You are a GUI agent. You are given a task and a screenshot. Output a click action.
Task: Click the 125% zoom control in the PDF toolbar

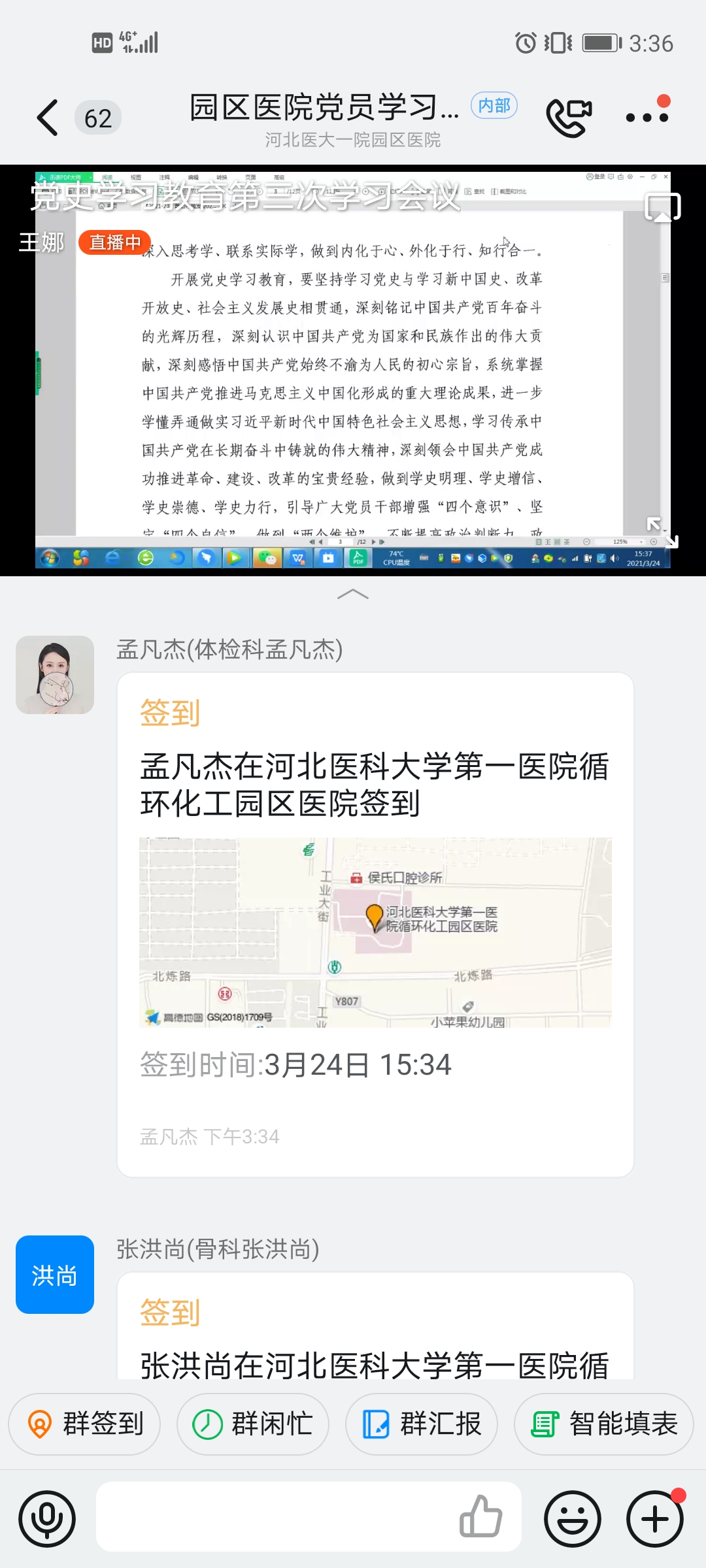(x=620, y=541)
